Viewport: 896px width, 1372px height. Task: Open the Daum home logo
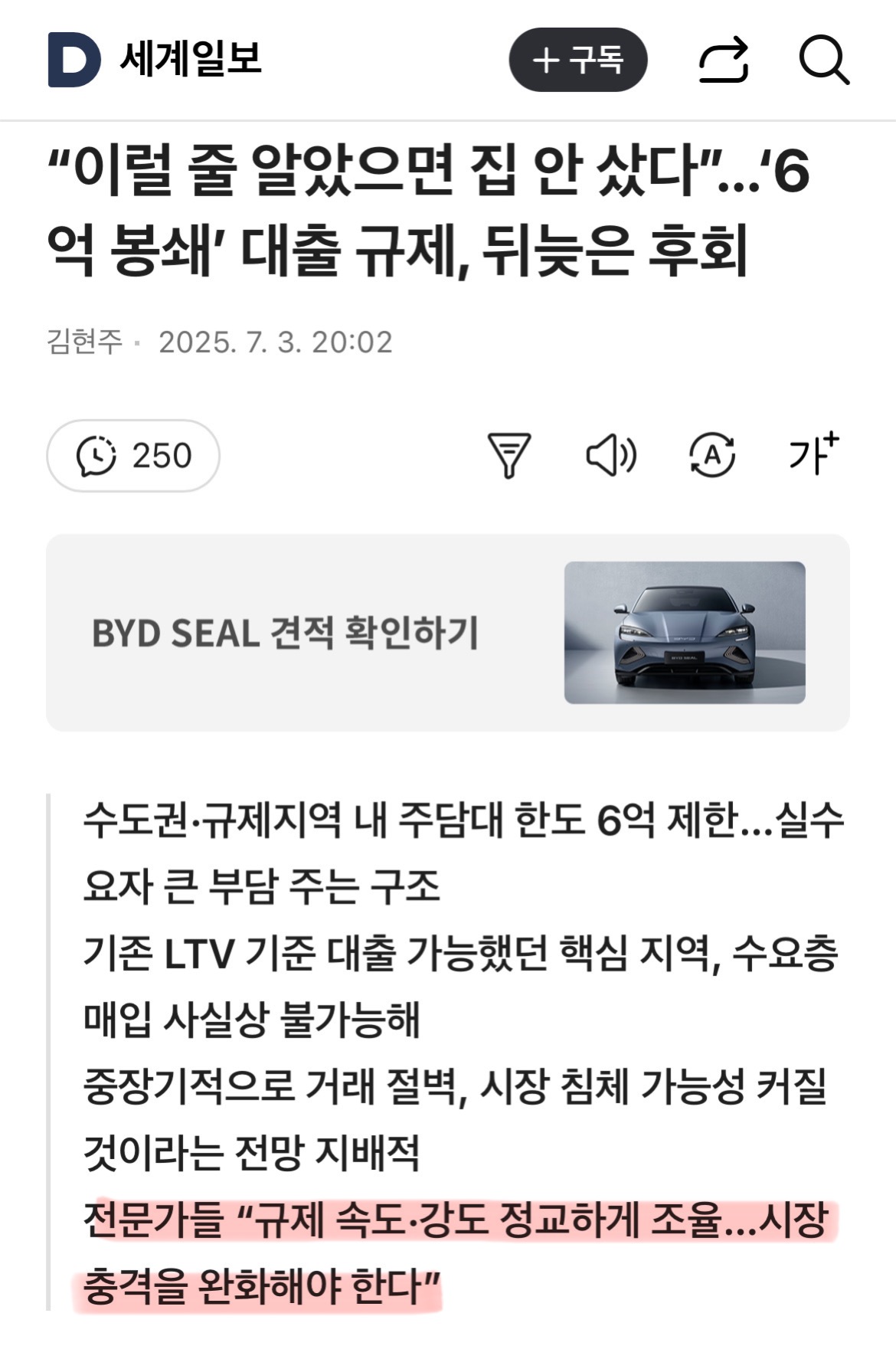pos(74,60)
